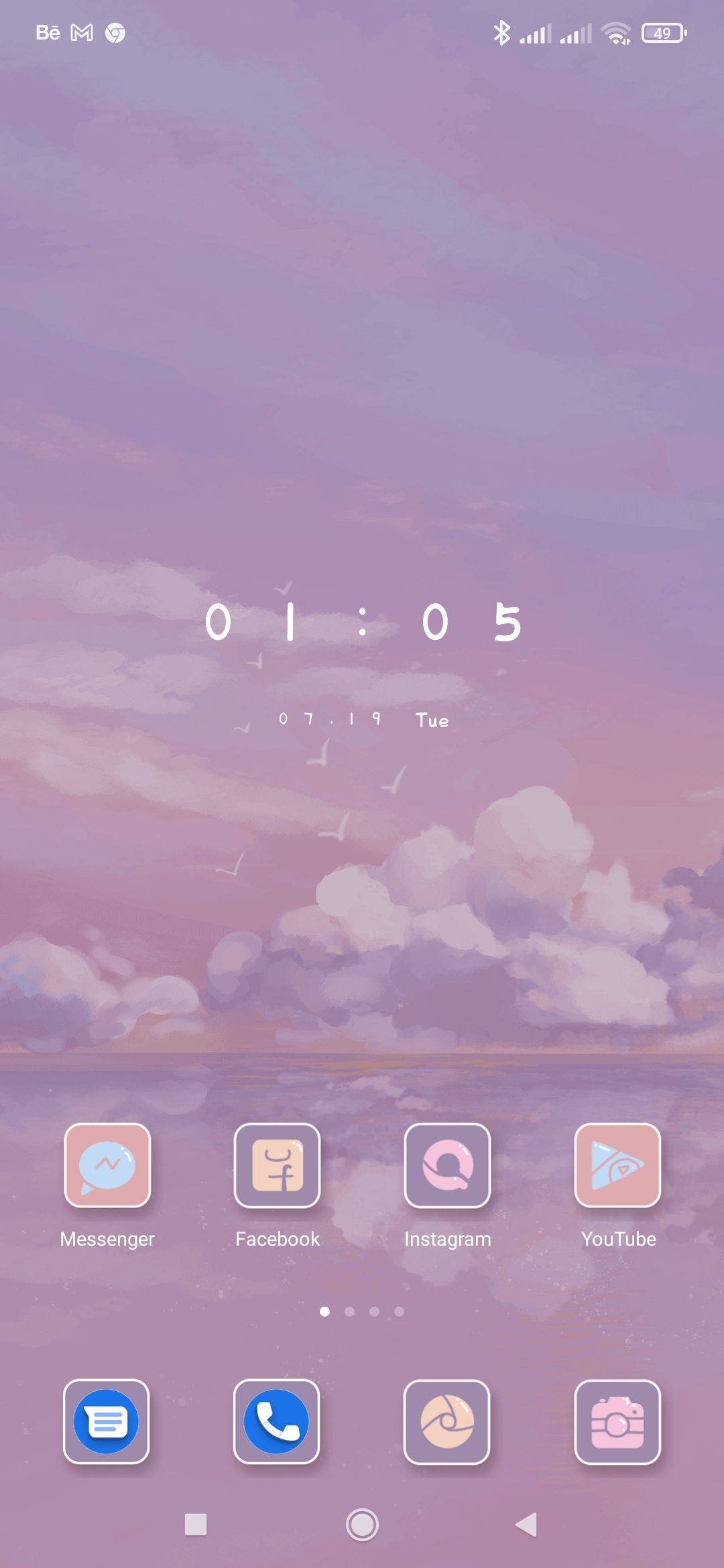Open the Messages app in the dock

[107, 1423]
